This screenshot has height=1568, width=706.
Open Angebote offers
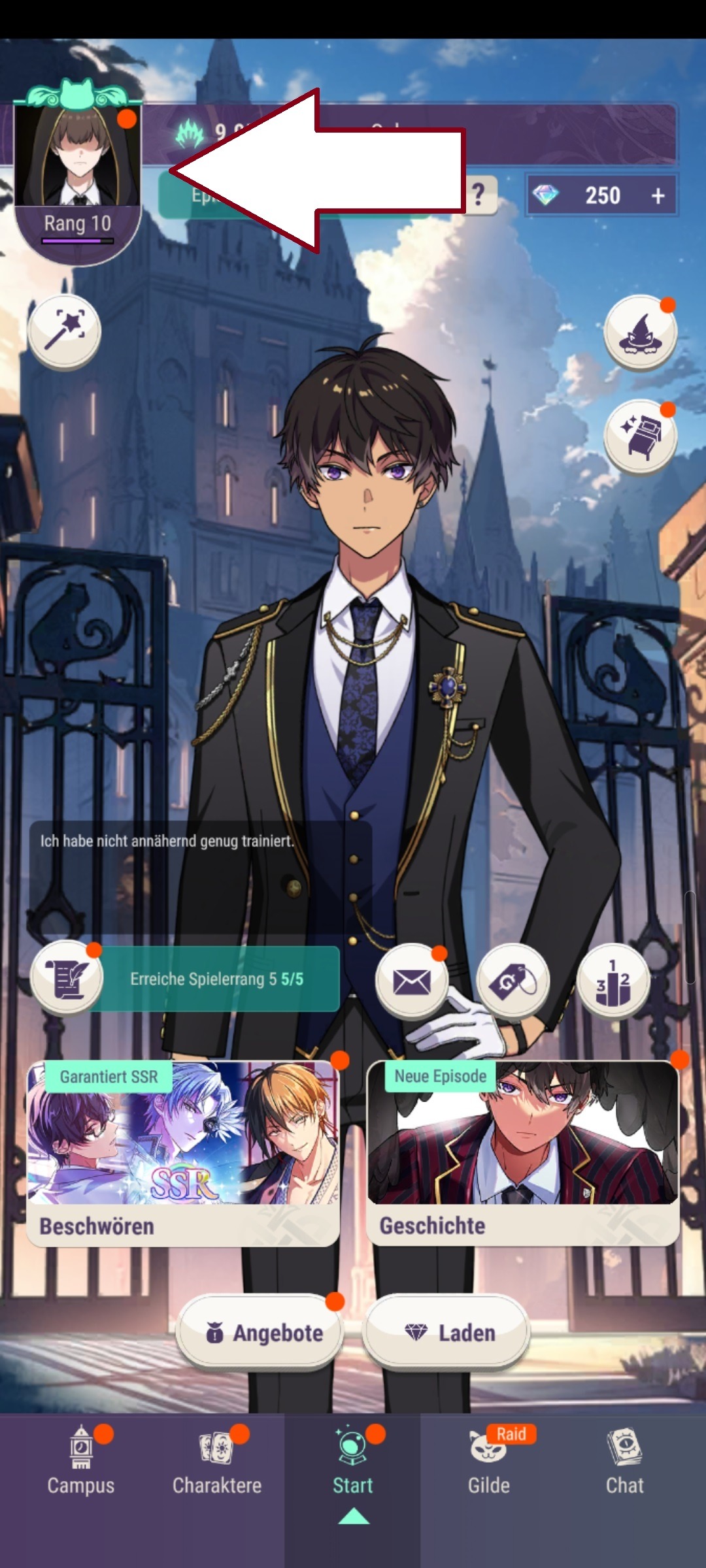click(261, 1333)
